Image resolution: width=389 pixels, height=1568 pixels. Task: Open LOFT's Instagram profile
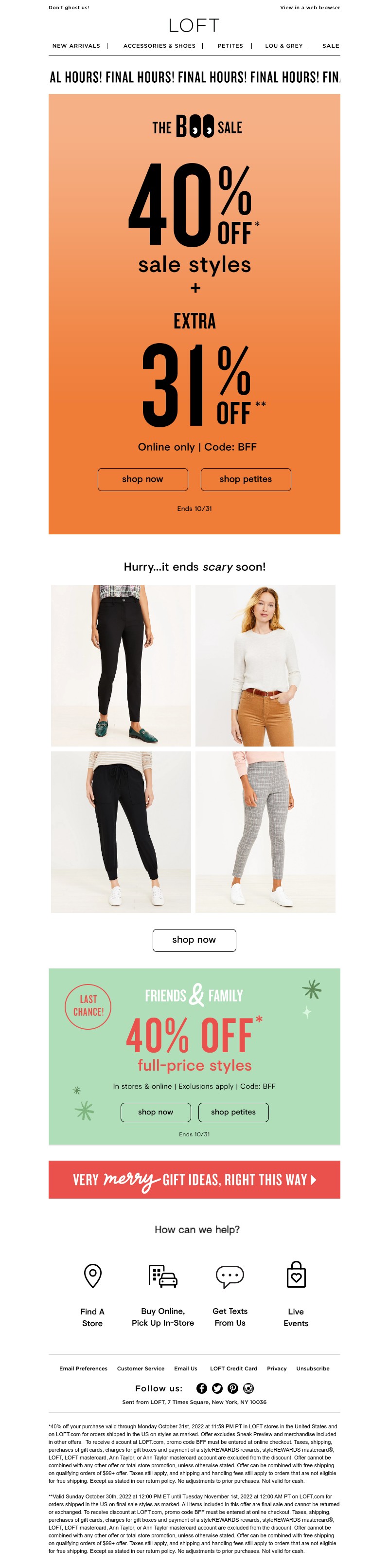(x=248, y=1388)
